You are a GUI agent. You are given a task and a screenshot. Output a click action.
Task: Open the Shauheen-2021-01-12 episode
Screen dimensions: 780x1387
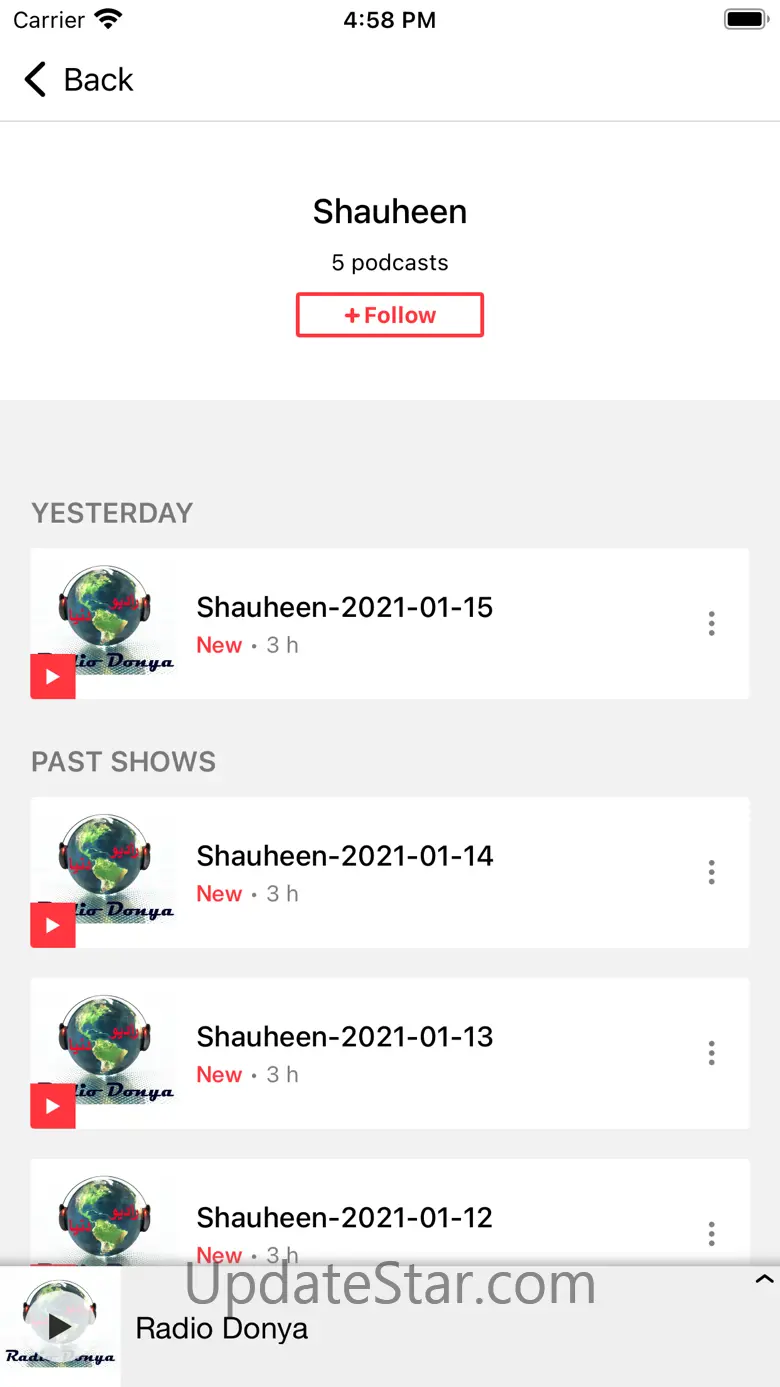coord(344,1218)
